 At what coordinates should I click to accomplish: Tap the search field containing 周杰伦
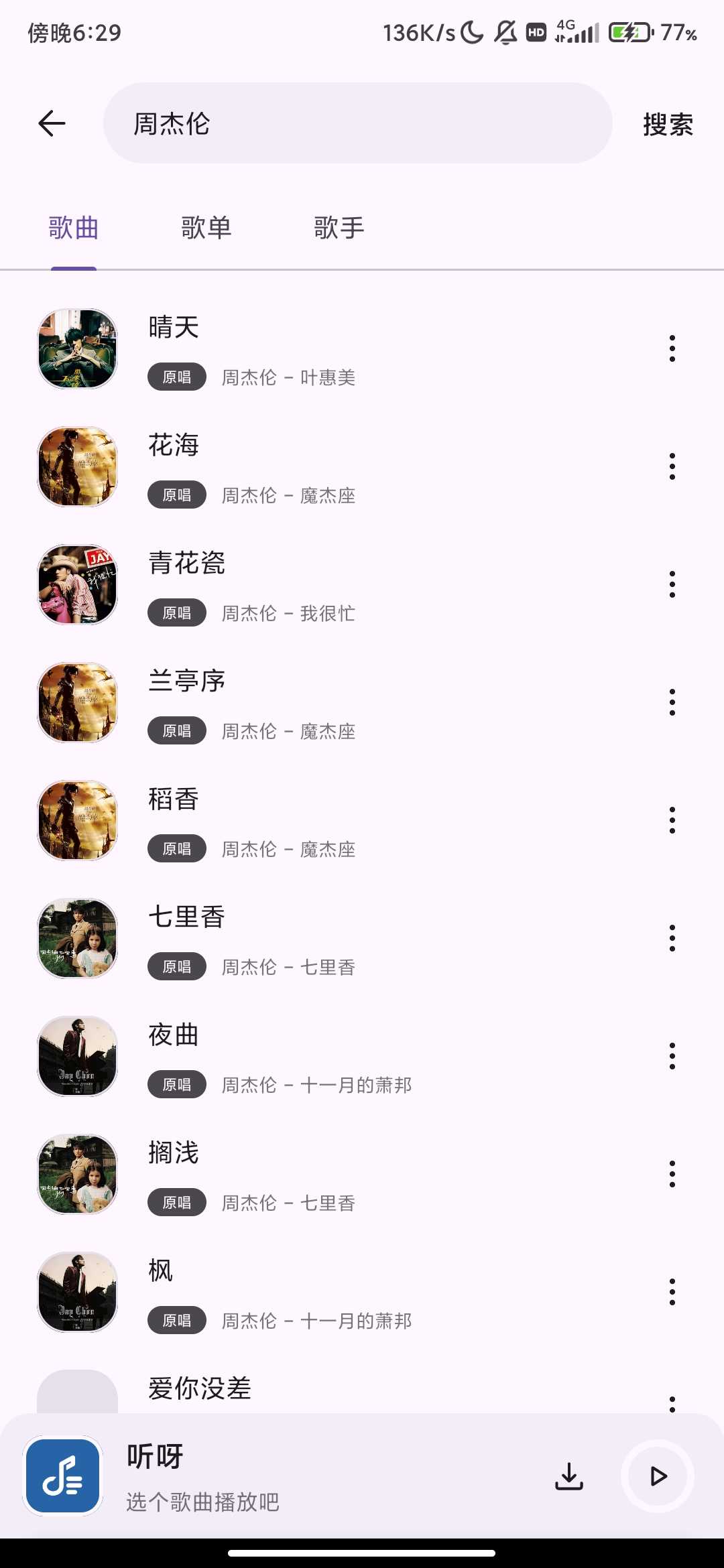(357, 124)
